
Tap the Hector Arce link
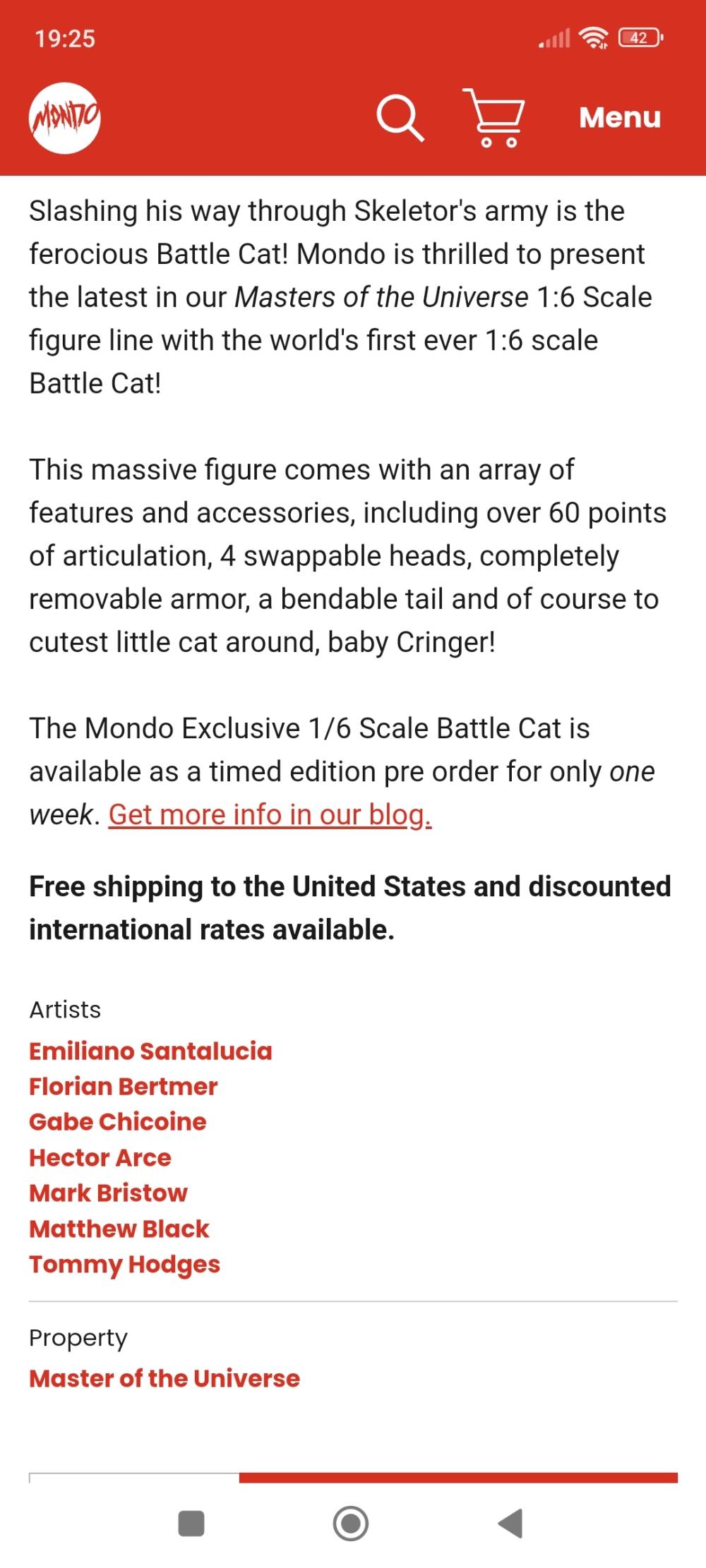(100, 1157)
